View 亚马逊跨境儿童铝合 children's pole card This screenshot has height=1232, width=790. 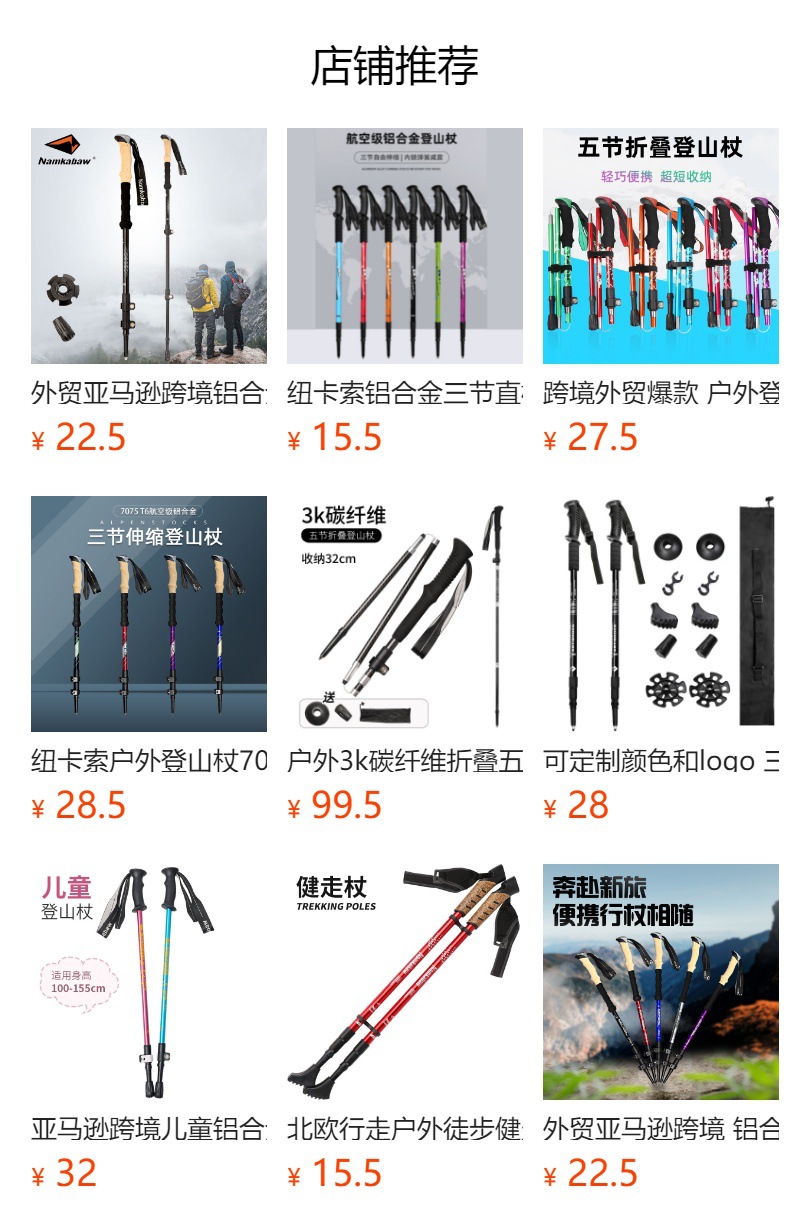[x=148, y=982]
